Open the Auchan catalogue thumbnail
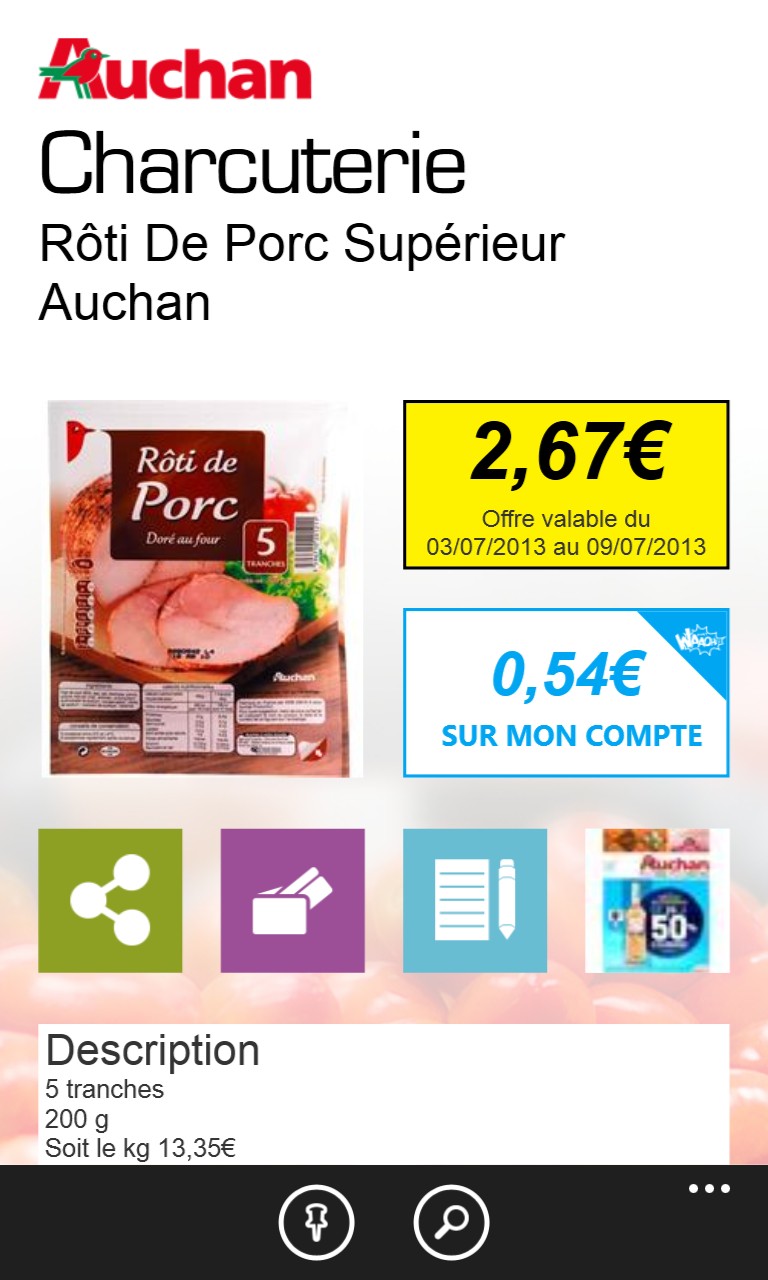This screenshot has width=768, height=1280. (657, 900)
